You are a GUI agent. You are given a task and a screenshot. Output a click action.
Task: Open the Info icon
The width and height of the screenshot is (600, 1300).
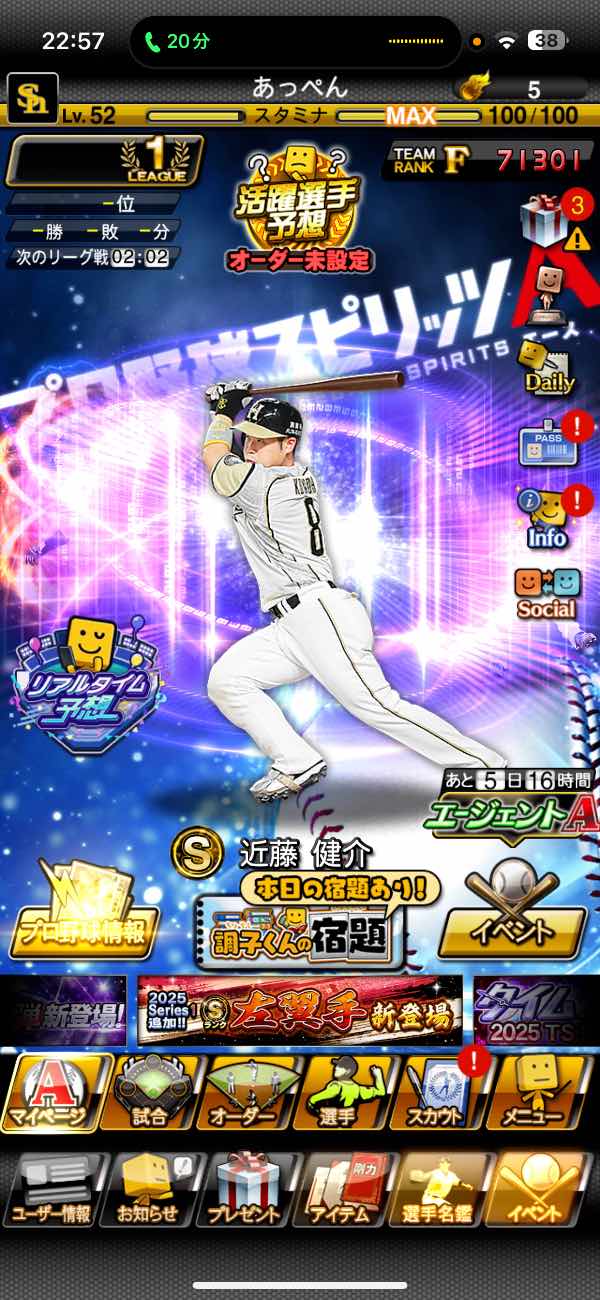click(545, 520)
